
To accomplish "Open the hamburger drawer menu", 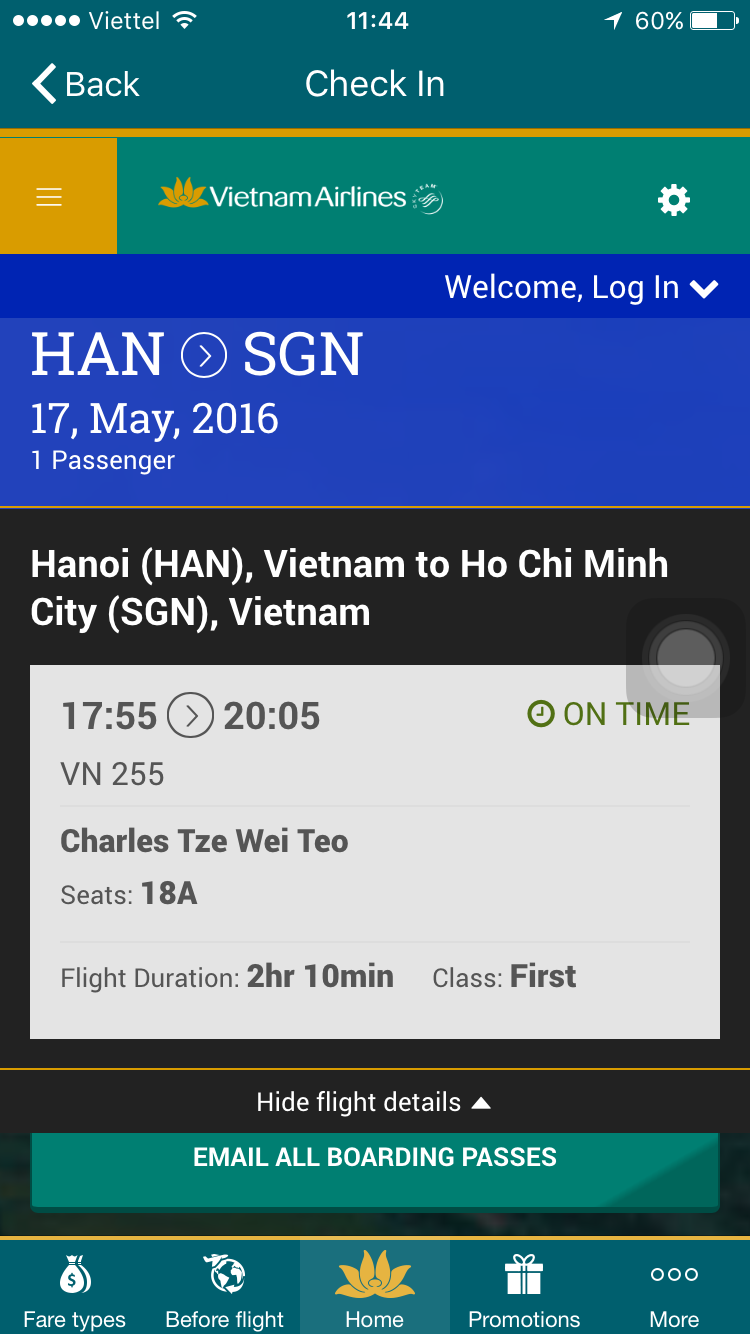I will point(49,197).
